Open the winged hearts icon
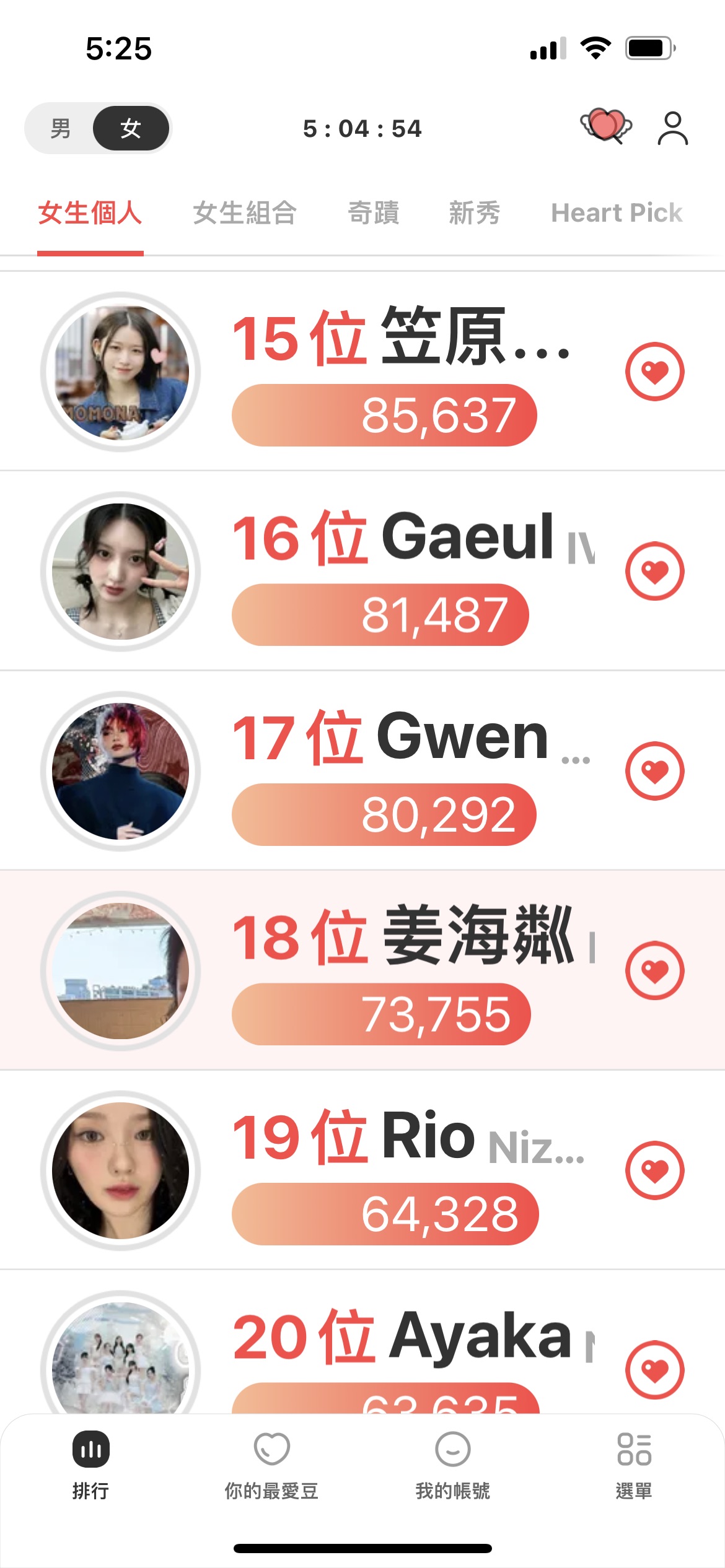This screenshot has height=1568, width=725. pos(605,126)
